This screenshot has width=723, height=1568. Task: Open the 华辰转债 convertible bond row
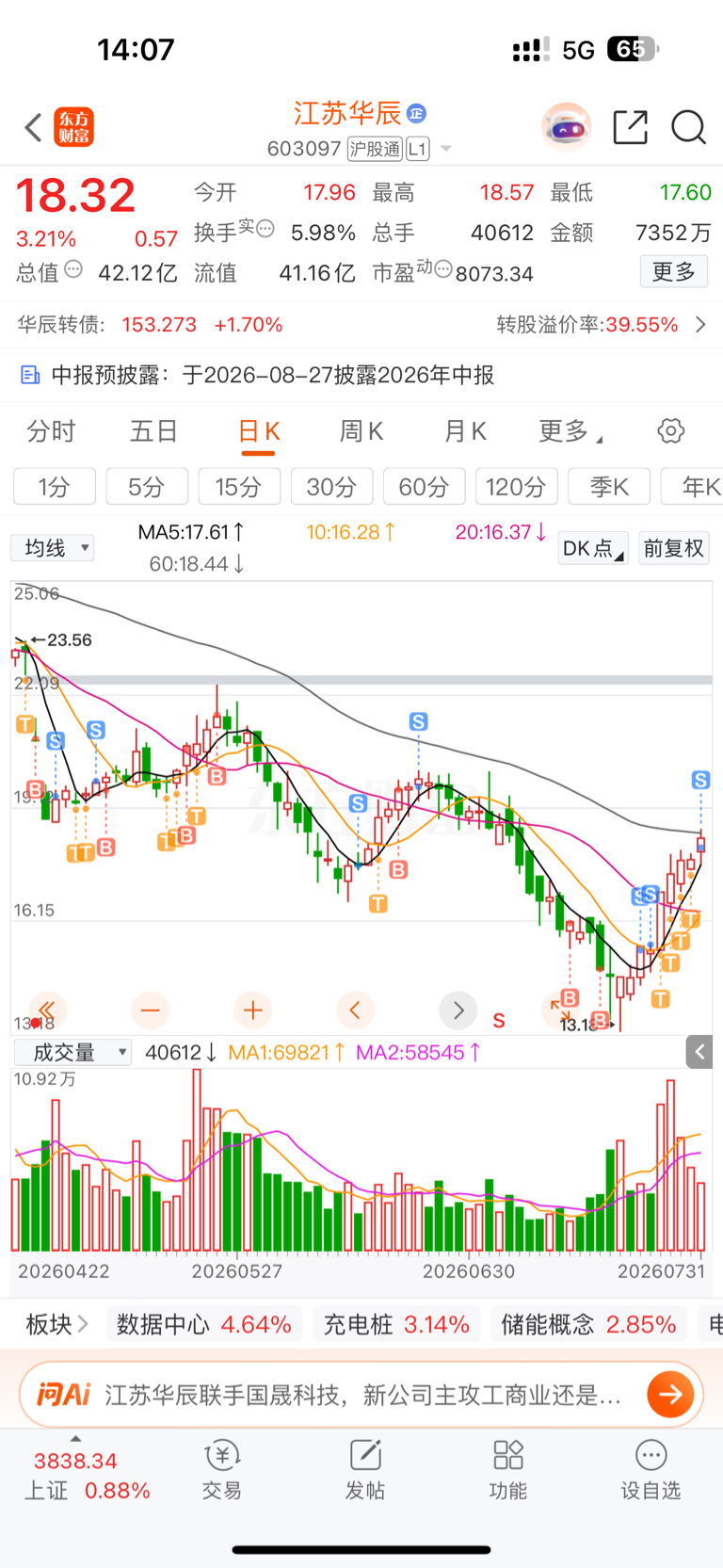(361, 325)
